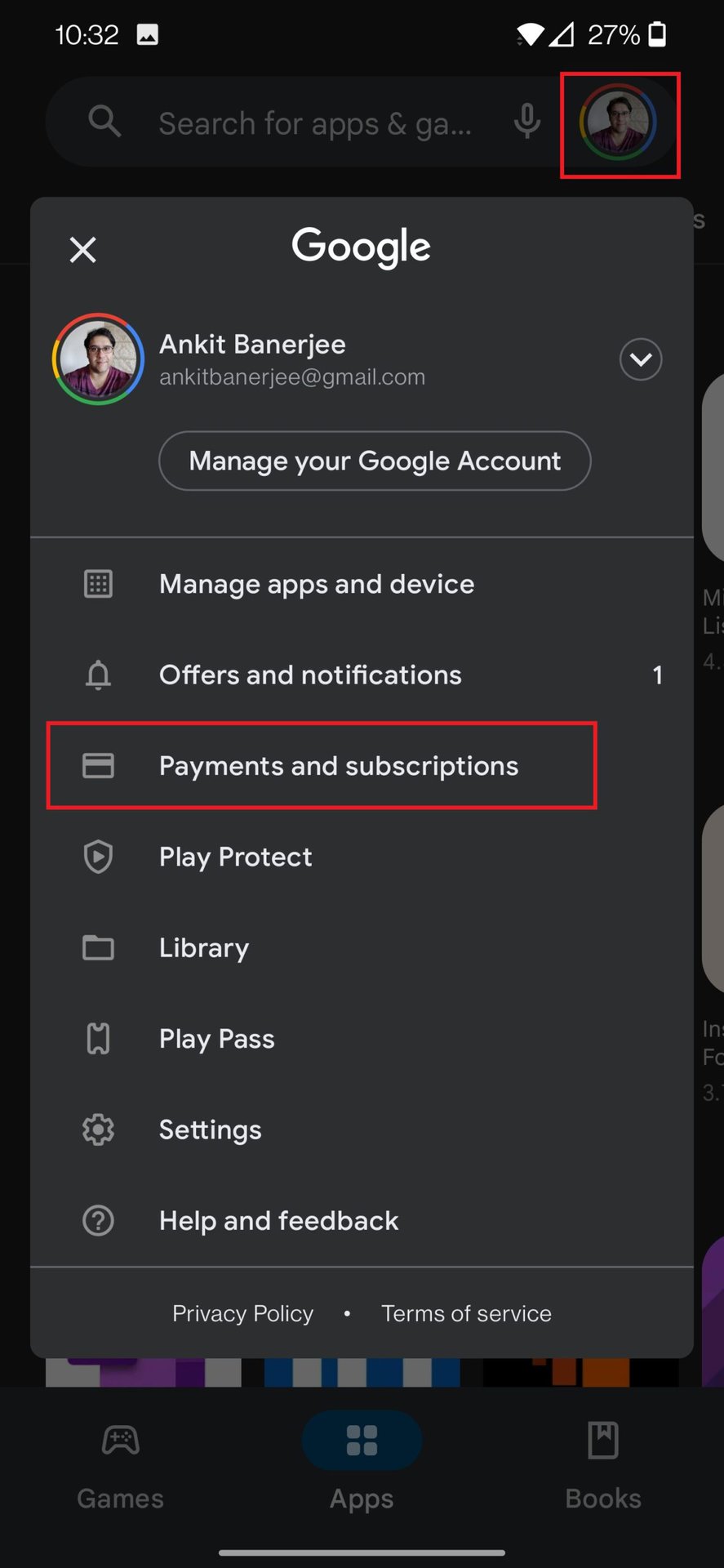Open Play Protect
Viewport: 724px width, 1568px height.
[235, 857]
